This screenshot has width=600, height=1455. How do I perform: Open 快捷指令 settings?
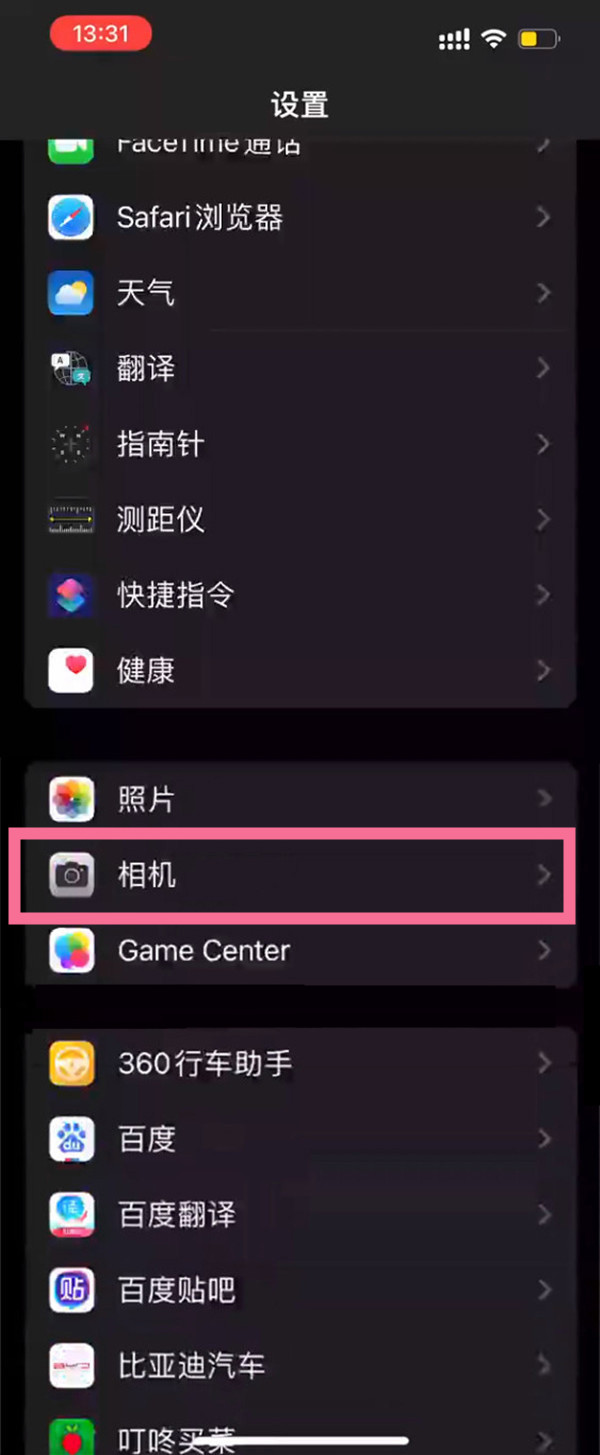click(300, 595)
